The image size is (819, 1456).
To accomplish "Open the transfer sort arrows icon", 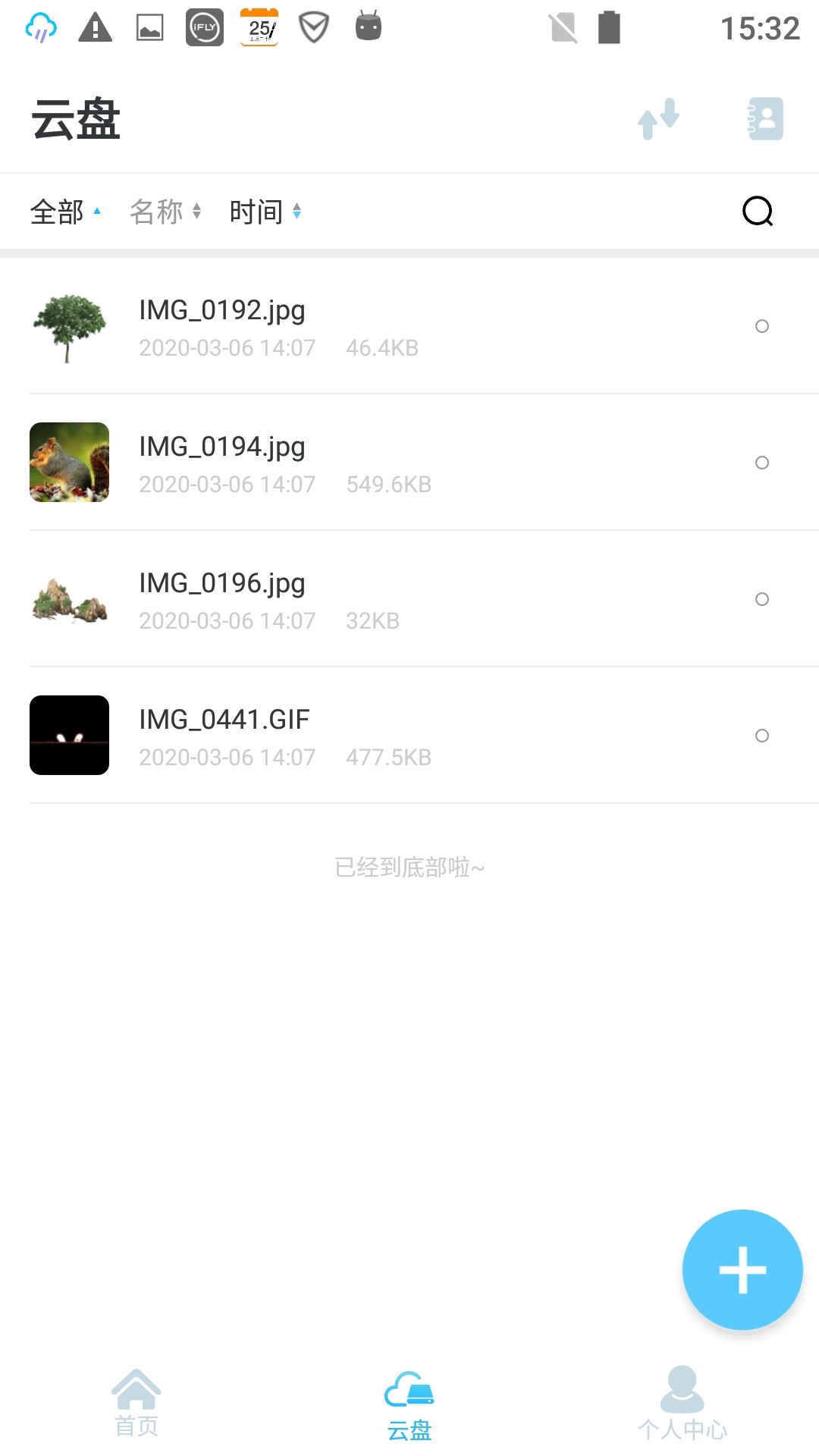I will [657, 119].
